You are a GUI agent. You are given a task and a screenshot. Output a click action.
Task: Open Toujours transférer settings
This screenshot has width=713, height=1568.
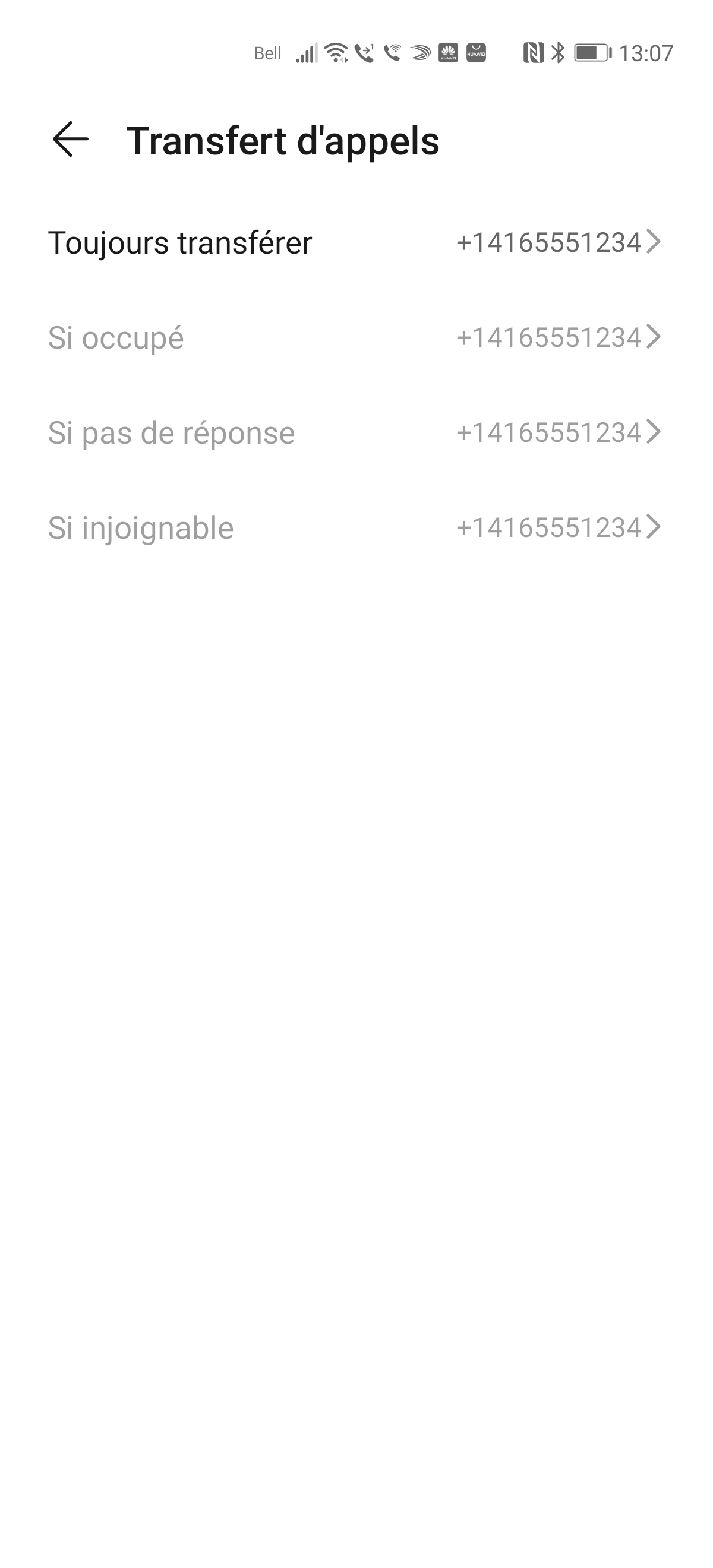pyautogui.click(x=244, y=242)
